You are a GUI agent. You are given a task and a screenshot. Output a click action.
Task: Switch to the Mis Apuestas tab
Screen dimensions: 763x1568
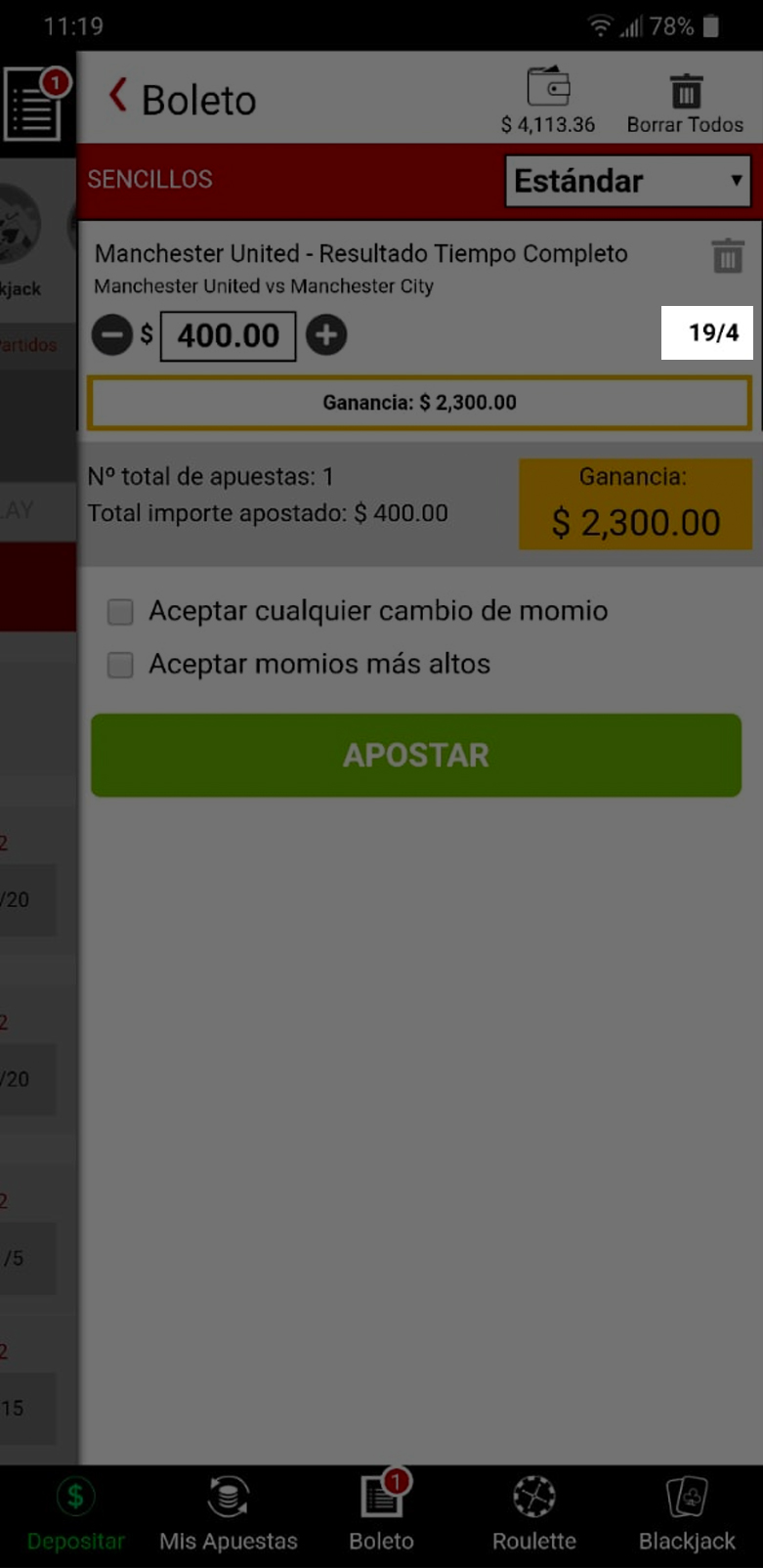point(229,1514)
